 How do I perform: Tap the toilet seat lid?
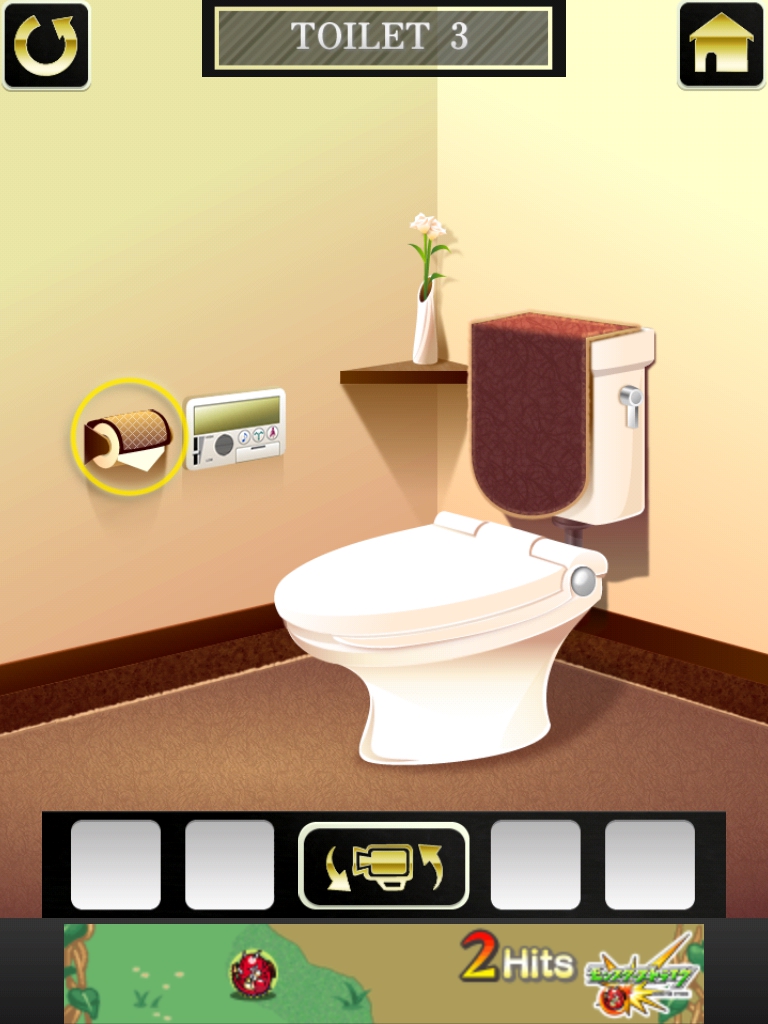click(430, 580)
